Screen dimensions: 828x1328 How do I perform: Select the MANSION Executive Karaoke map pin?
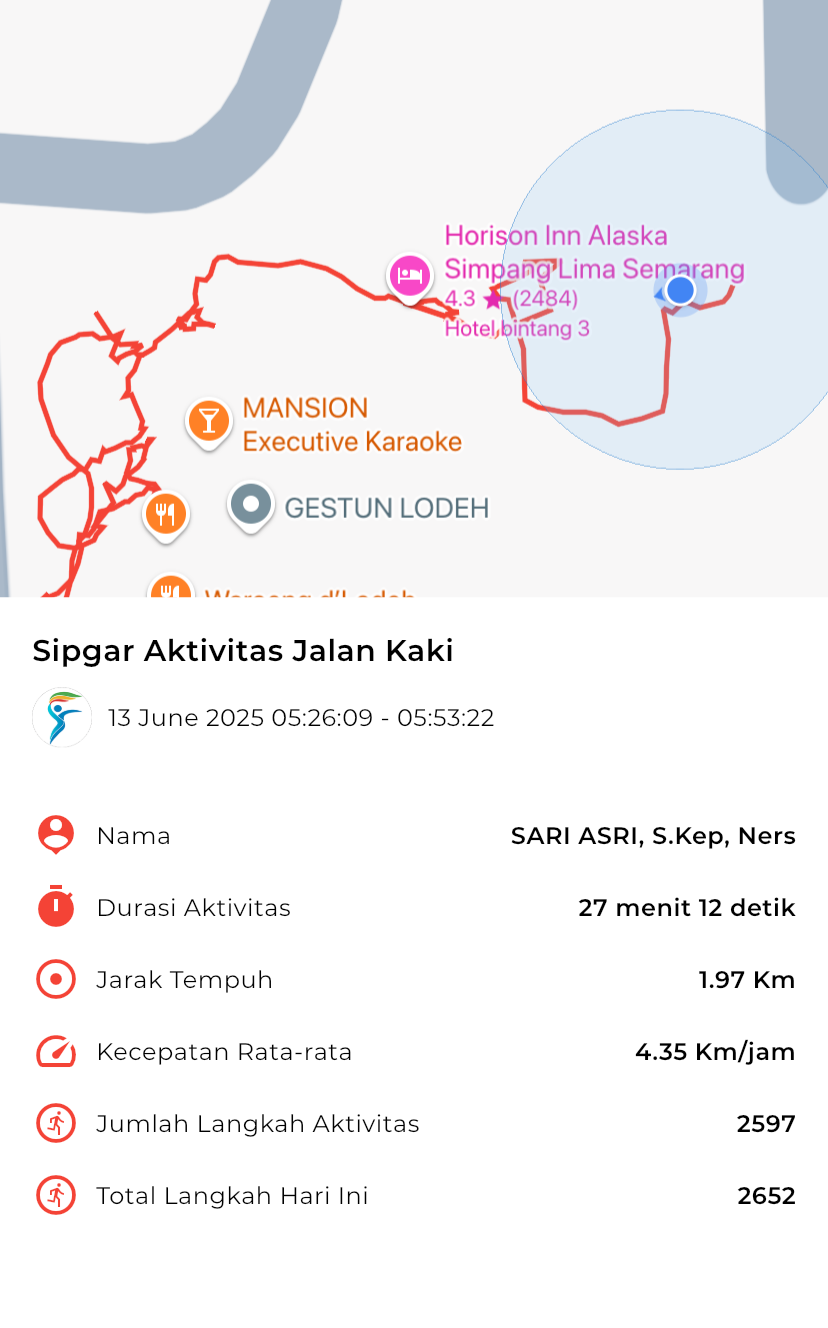point(208,424)
